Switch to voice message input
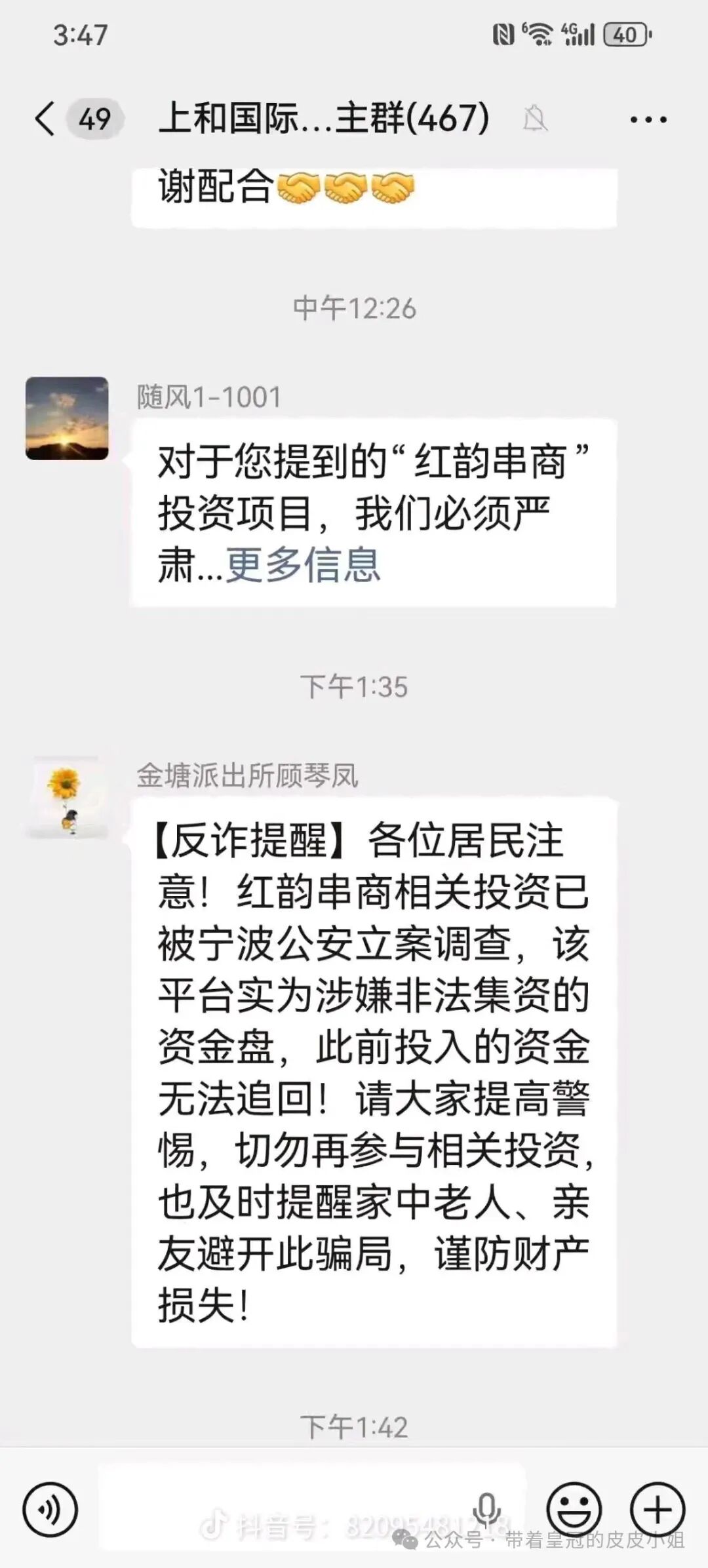Image resolution: width=708 pixels, height=1568 pixels. coord(50,1509)
